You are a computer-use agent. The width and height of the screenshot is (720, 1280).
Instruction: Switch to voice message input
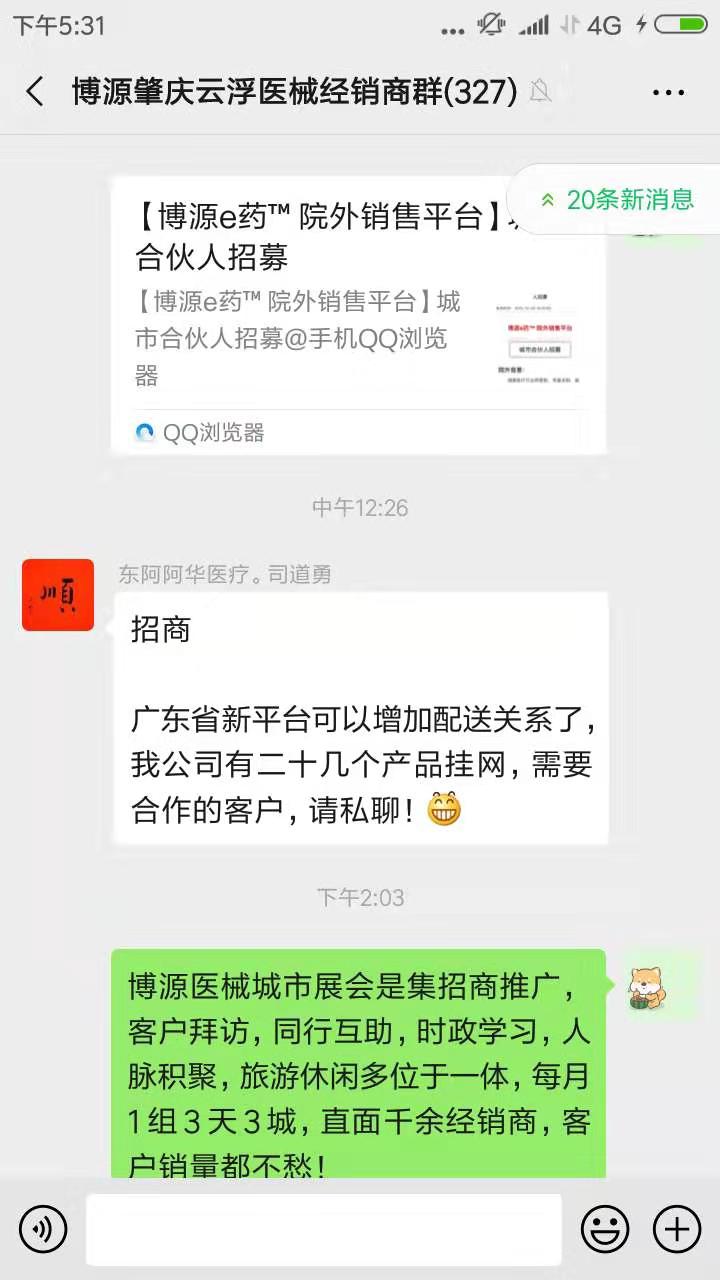pos(43,1229)
